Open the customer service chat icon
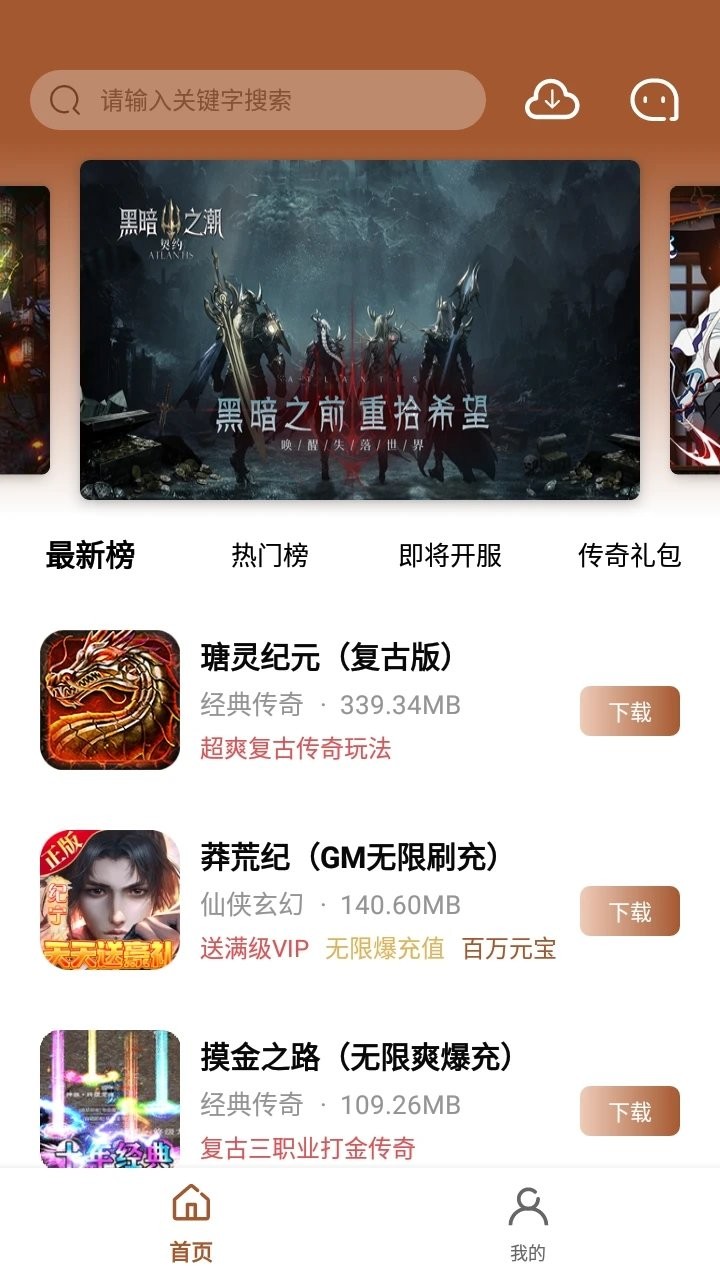This screenshot has width=720, height=1280. point(654,100)
